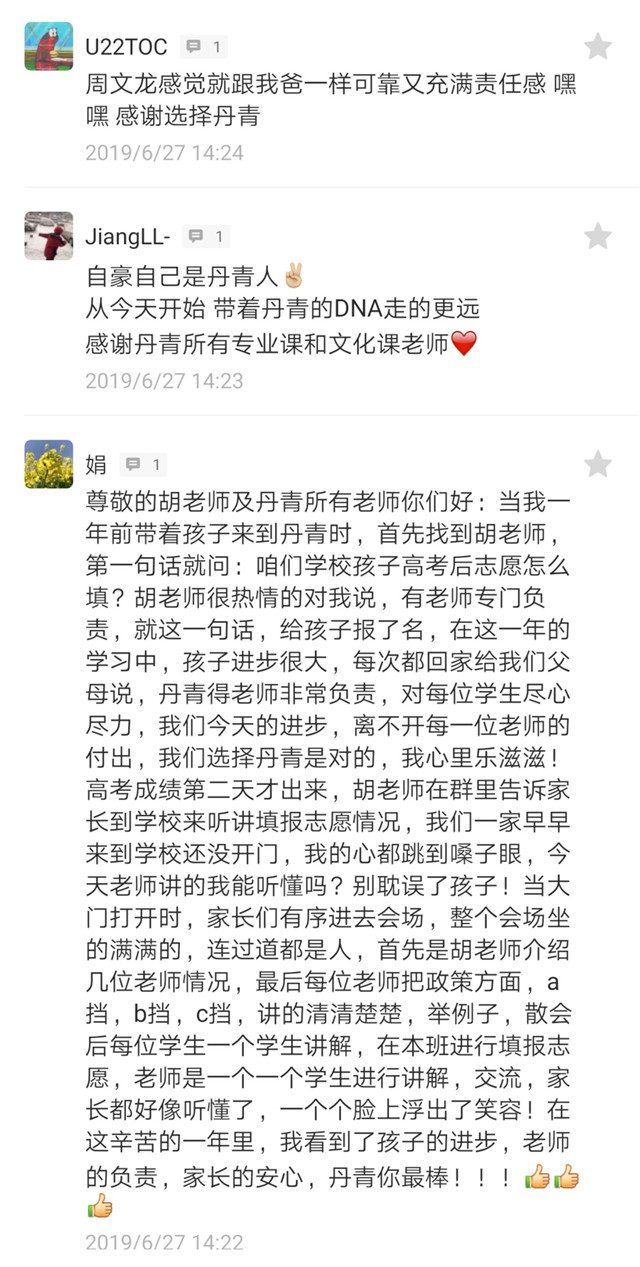
Task: Star JiangLL-'s comment
Action: coord(597,236)
